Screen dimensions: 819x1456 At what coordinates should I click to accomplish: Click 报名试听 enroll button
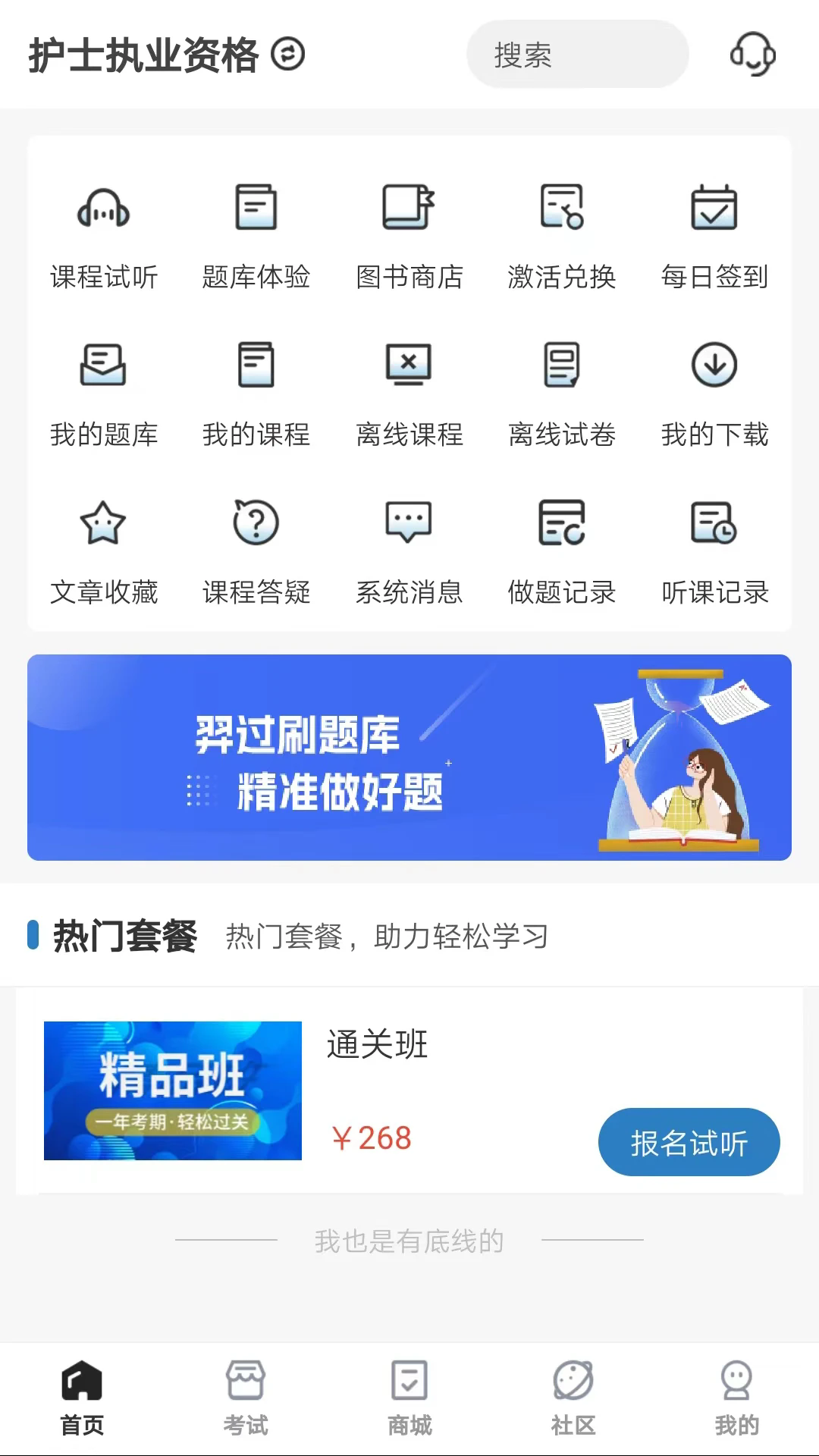(x=689, y=1142)
